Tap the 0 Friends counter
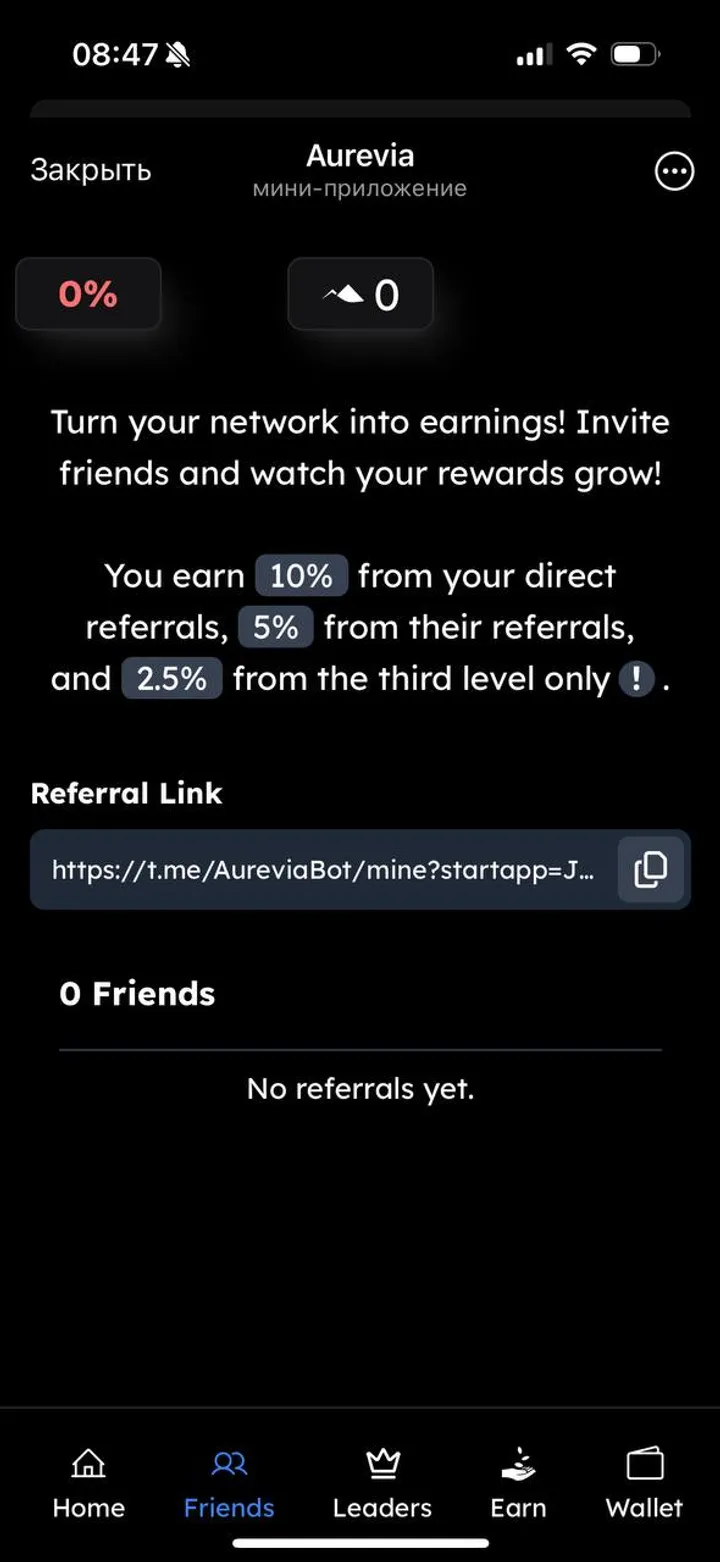 [135, 993]
